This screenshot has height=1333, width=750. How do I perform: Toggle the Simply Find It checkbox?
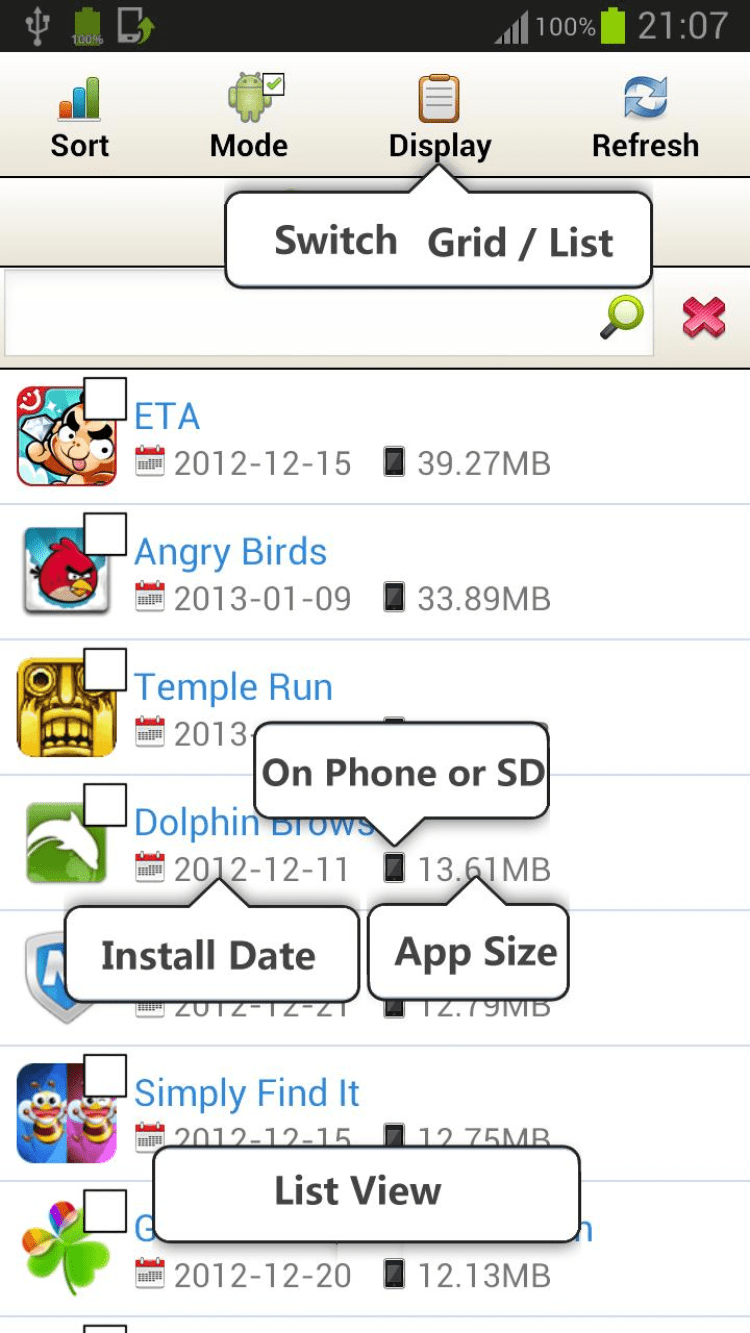(105, 1075)
